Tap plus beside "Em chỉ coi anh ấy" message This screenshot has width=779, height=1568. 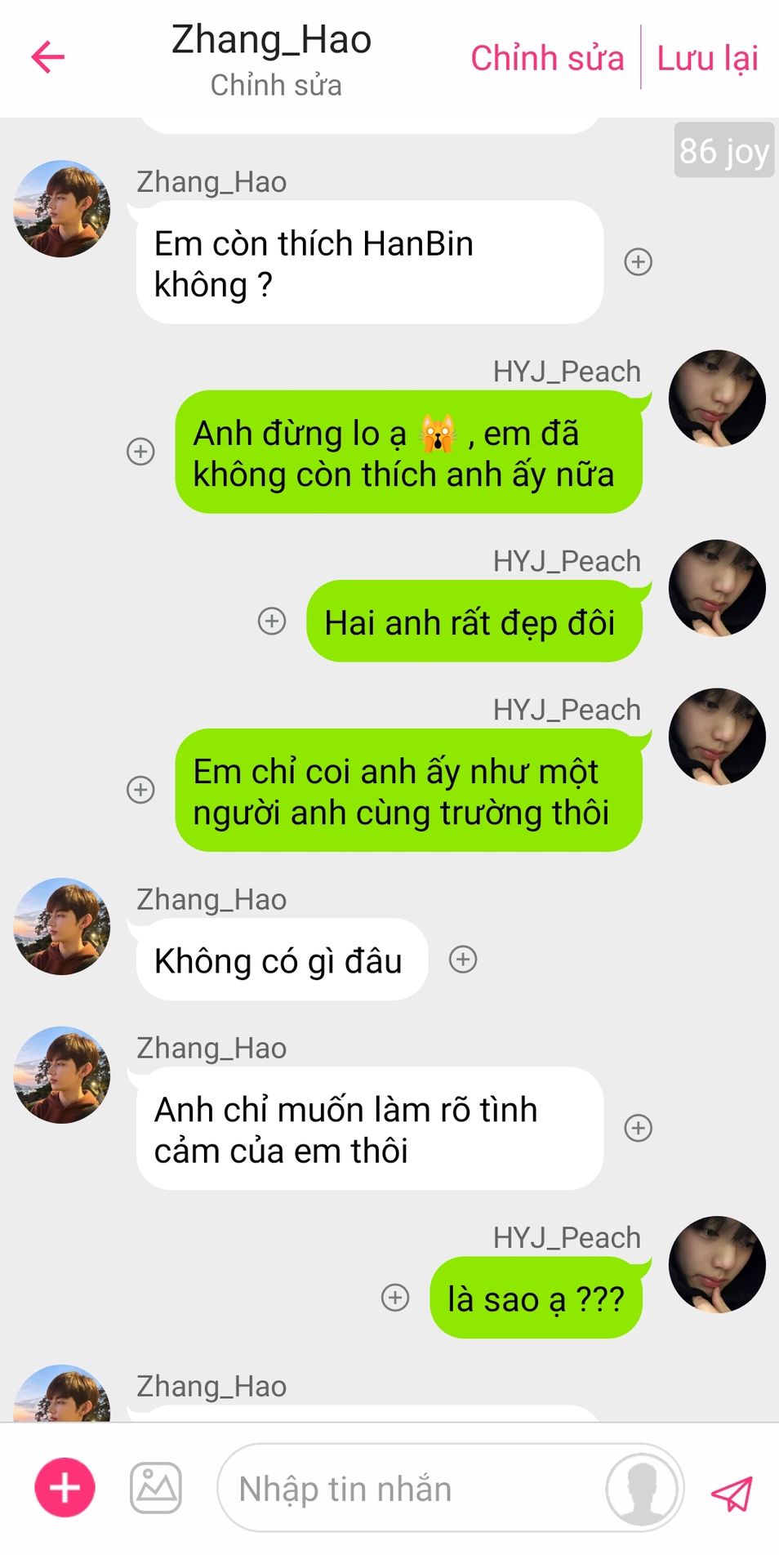(140, 790)
